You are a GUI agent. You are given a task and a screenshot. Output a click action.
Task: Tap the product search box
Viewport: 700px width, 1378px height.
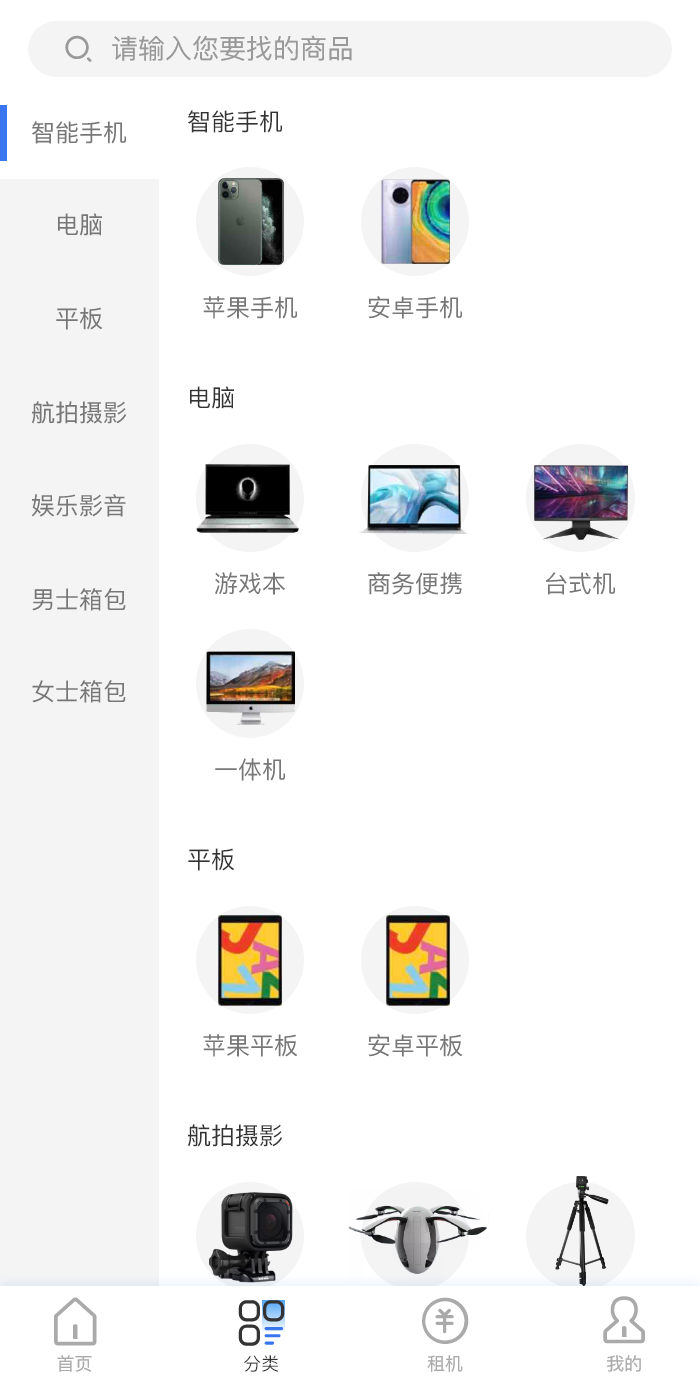[350, 49]
